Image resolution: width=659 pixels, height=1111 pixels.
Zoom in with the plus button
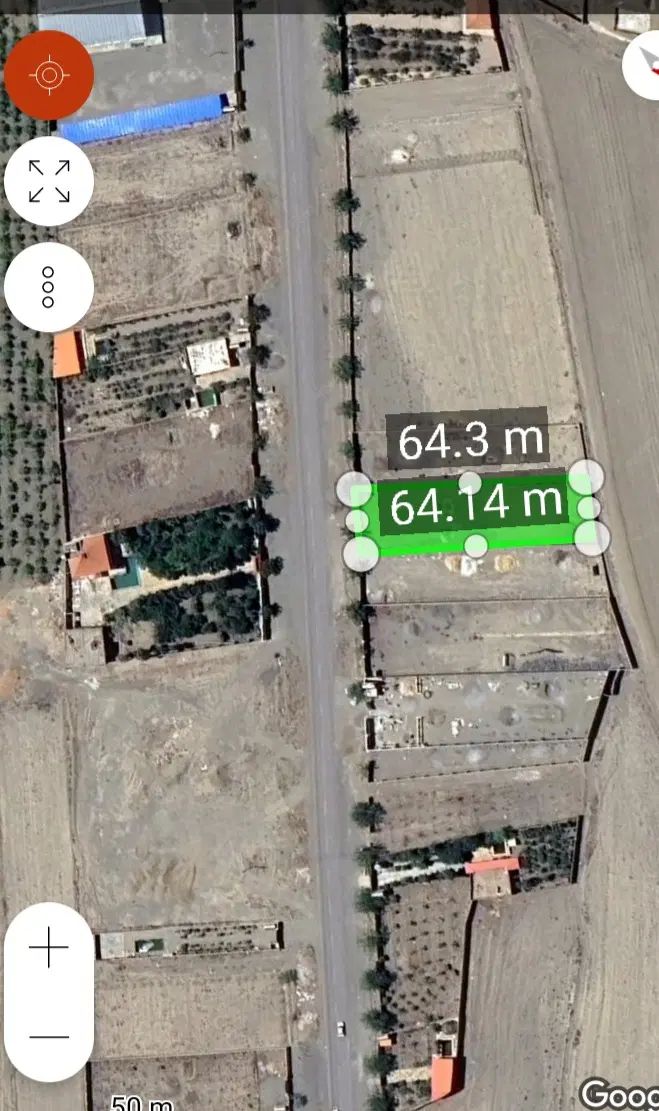pyautogui.click(x=49, y=947)
